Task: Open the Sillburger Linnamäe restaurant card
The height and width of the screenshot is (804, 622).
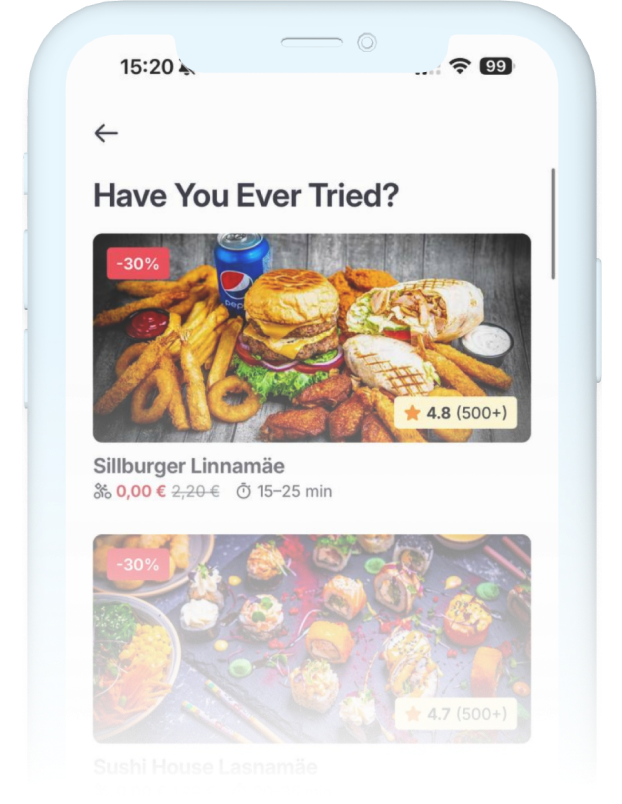Action: coord(311,338)
